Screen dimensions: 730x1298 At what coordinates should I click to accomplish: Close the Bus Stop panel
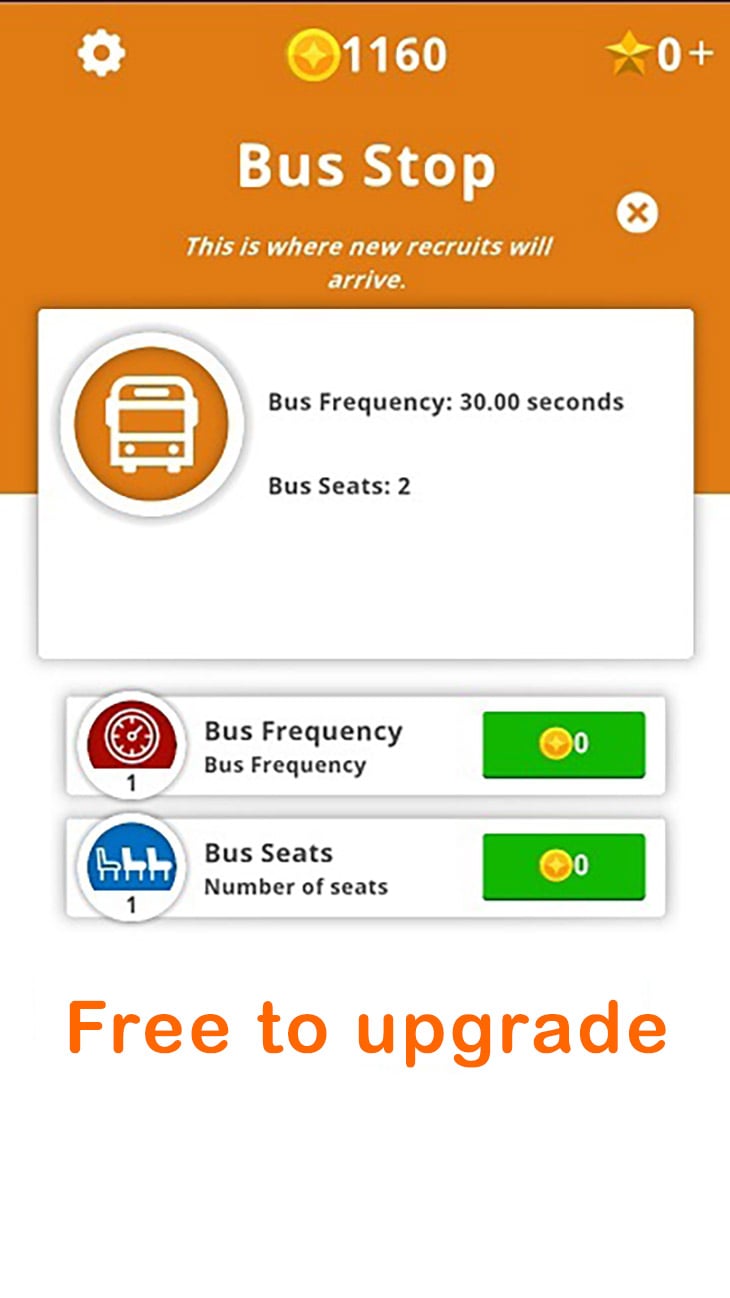637,212
